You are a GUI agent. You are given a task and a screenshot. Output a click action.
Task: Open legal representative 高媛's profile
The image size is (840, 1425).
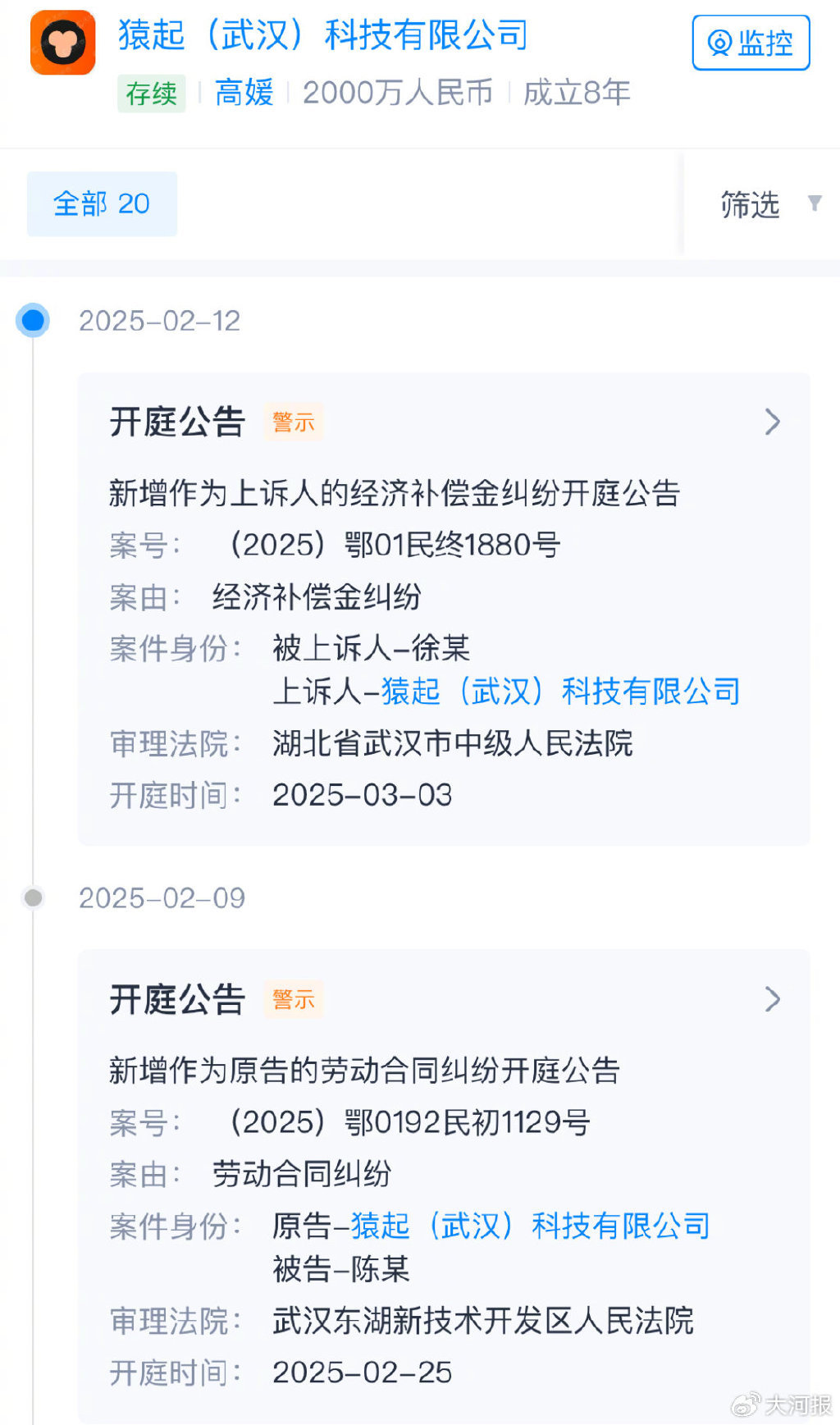pos(244,93)
